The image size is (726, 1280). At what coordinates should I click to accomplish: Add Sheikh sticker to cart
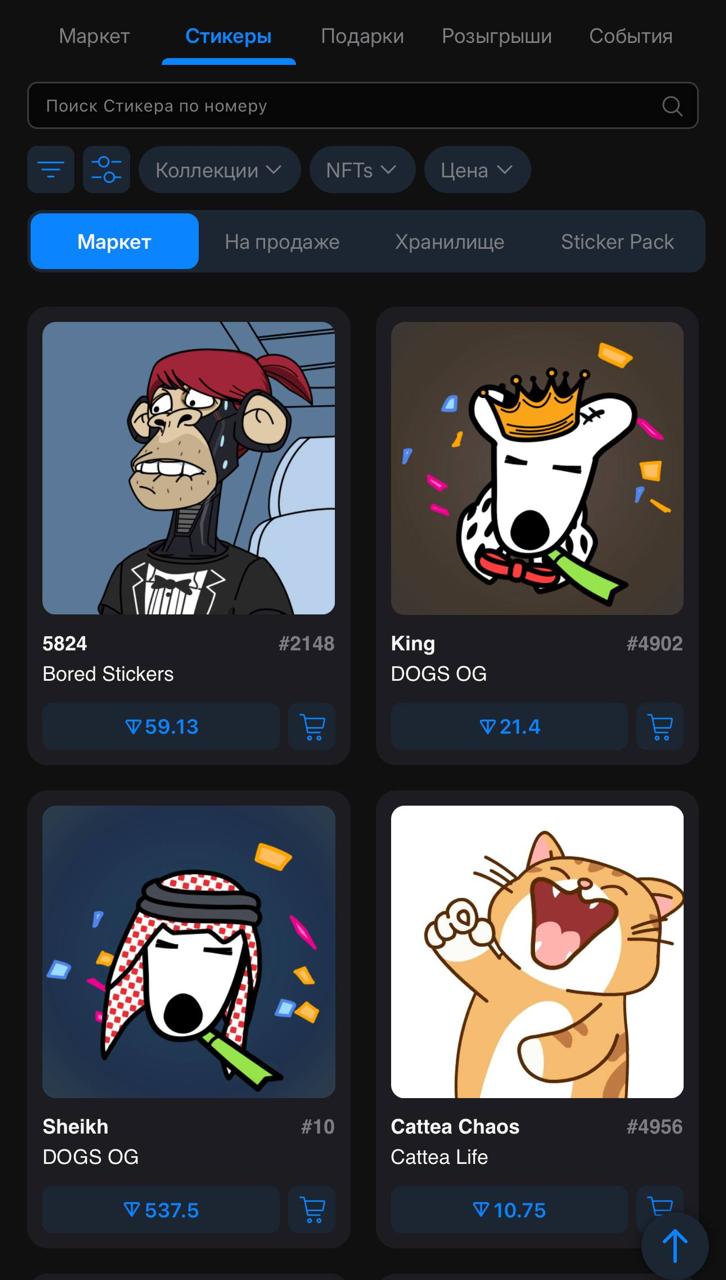tap(312, 1210)
